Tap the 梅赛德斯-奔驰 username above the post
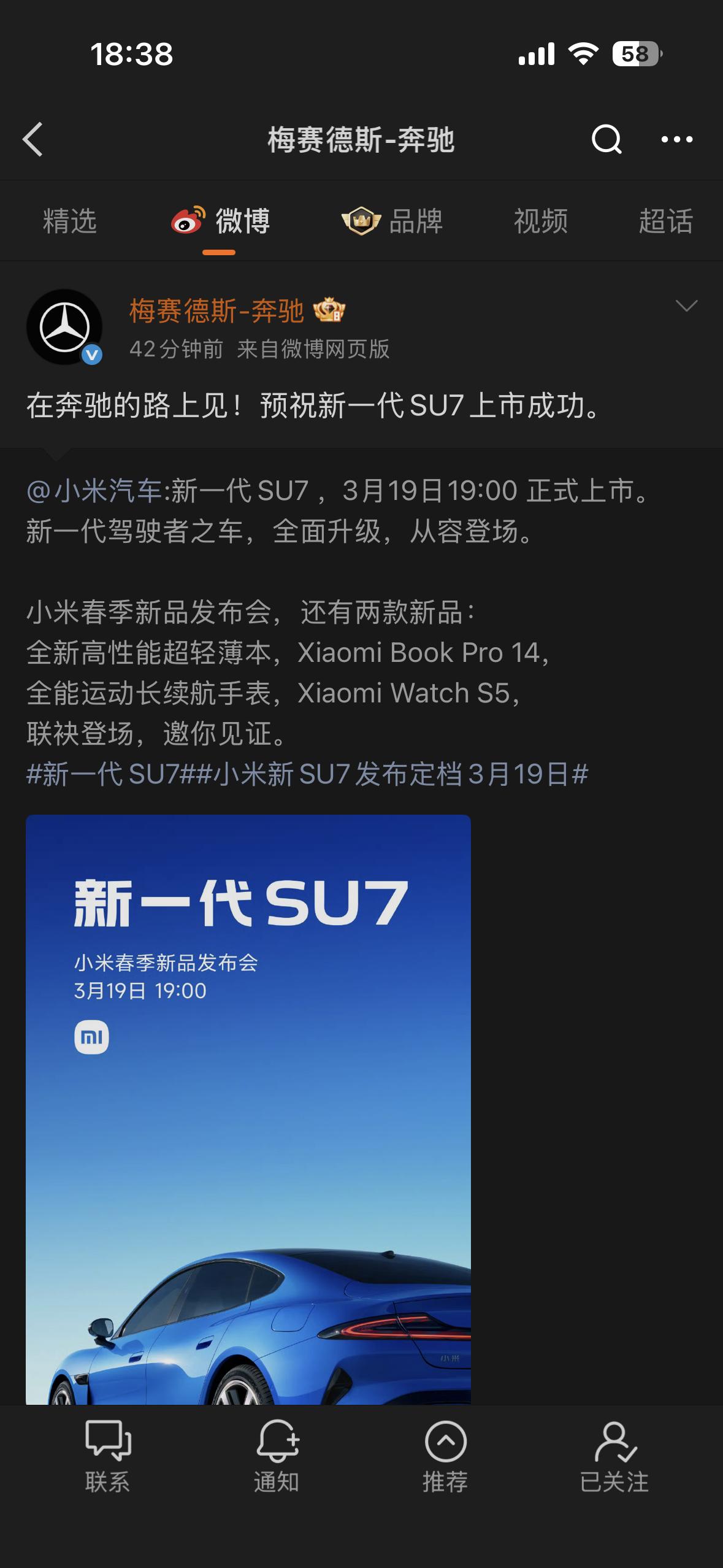The image size is (723, 1568). point(218,312)
